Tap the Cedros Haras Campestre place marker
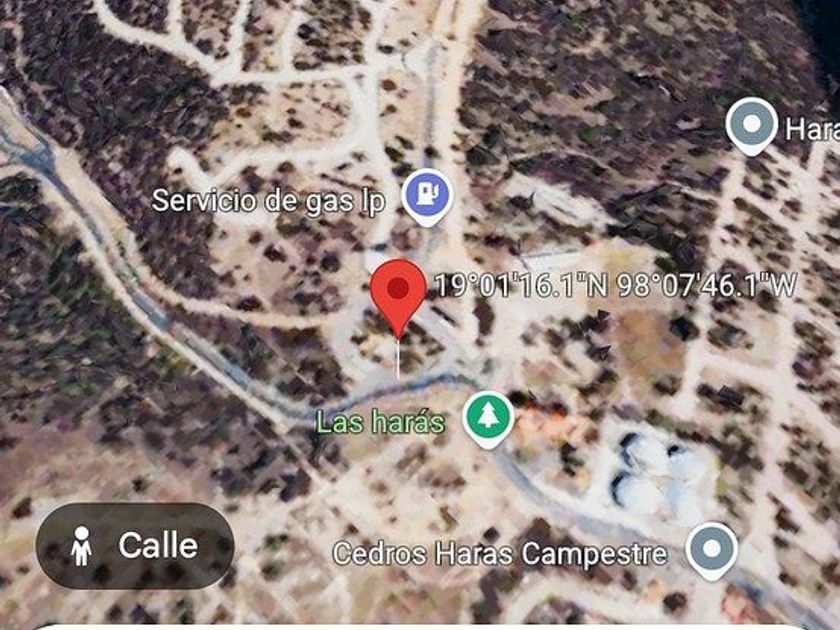Viewport: 840px width, 630px height. (x=712, y=549)
